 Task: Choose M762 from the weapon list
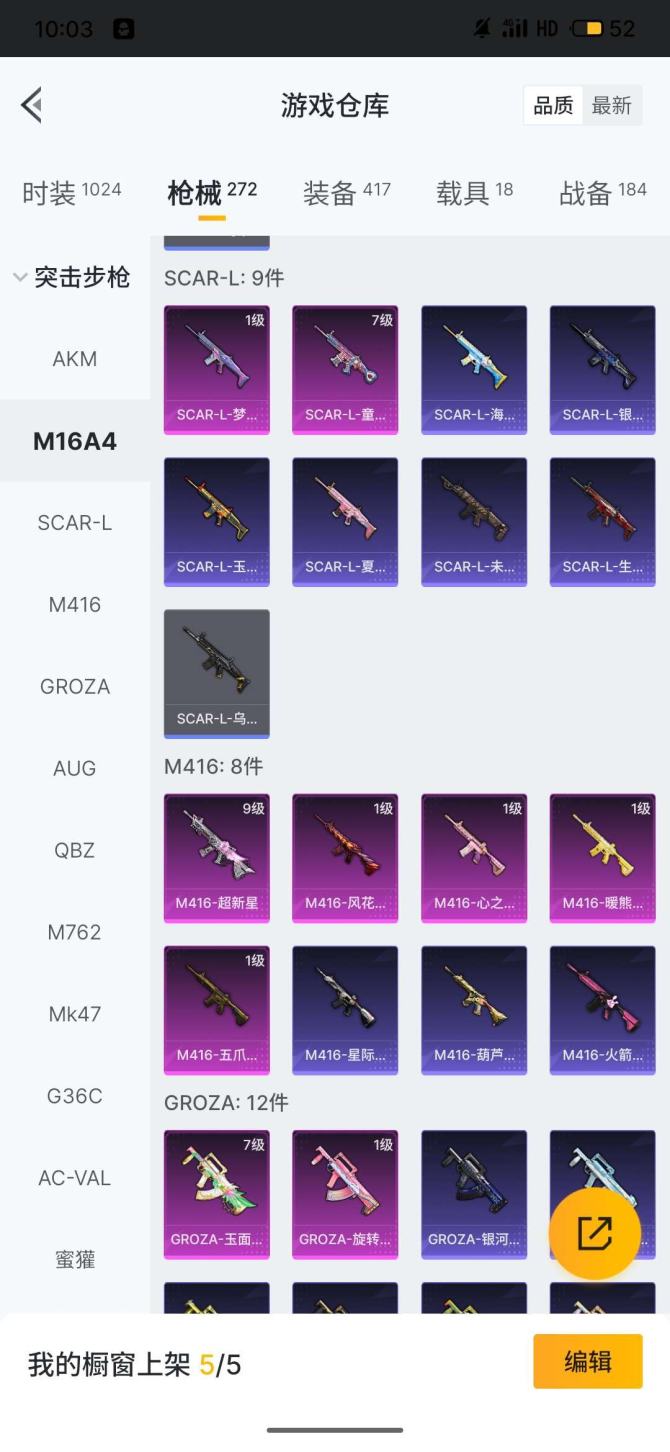(75, 932)
